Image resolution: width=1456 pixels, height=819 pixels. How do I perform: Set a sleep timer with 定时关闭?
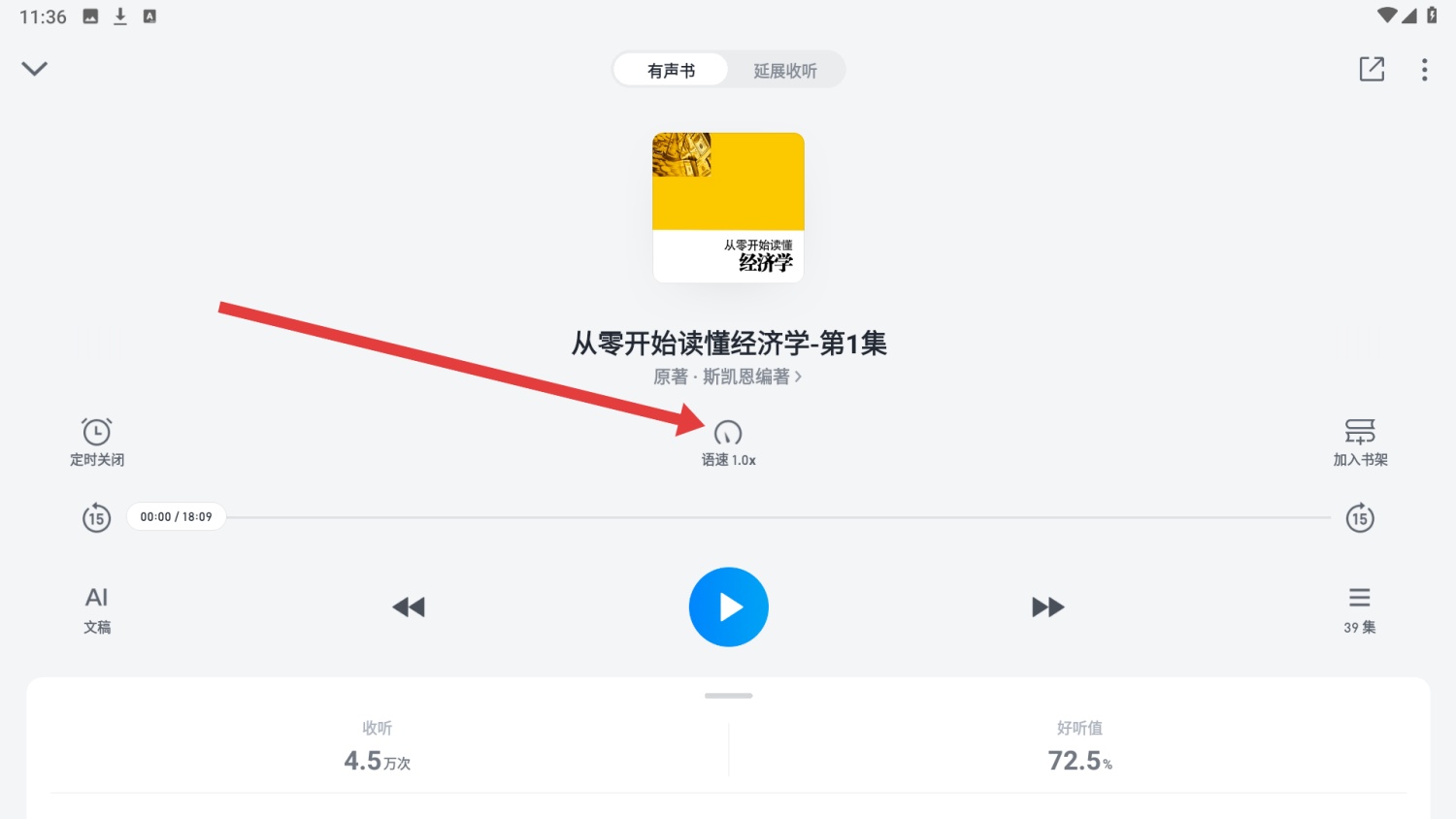[97, 442]
